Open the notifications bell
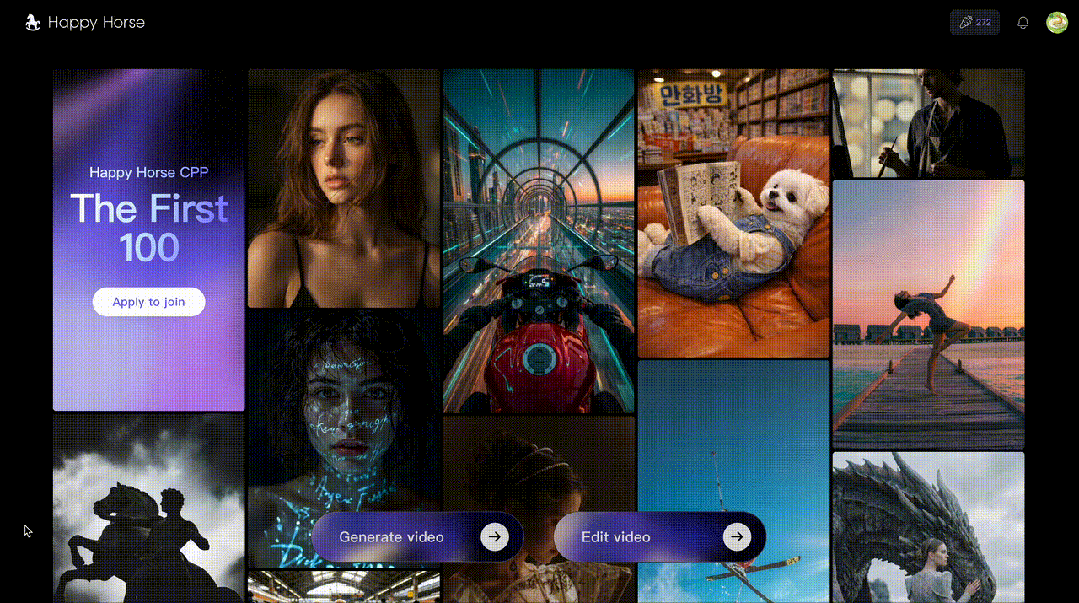 1022,23
